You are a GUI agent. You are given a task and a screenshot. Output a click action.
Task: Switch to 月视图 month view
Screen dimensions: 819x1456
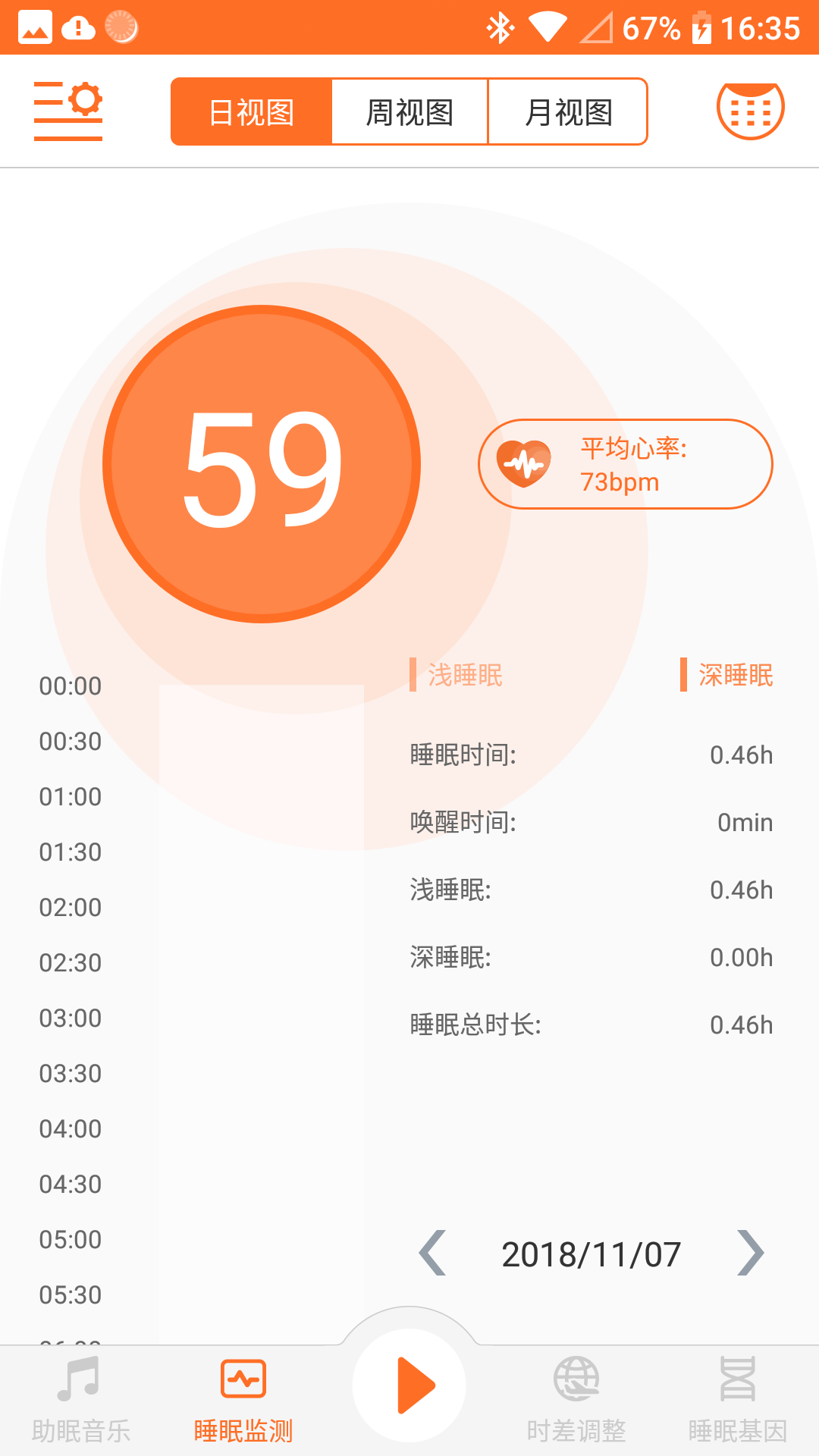pyautogui.click(x=568, y=111)
